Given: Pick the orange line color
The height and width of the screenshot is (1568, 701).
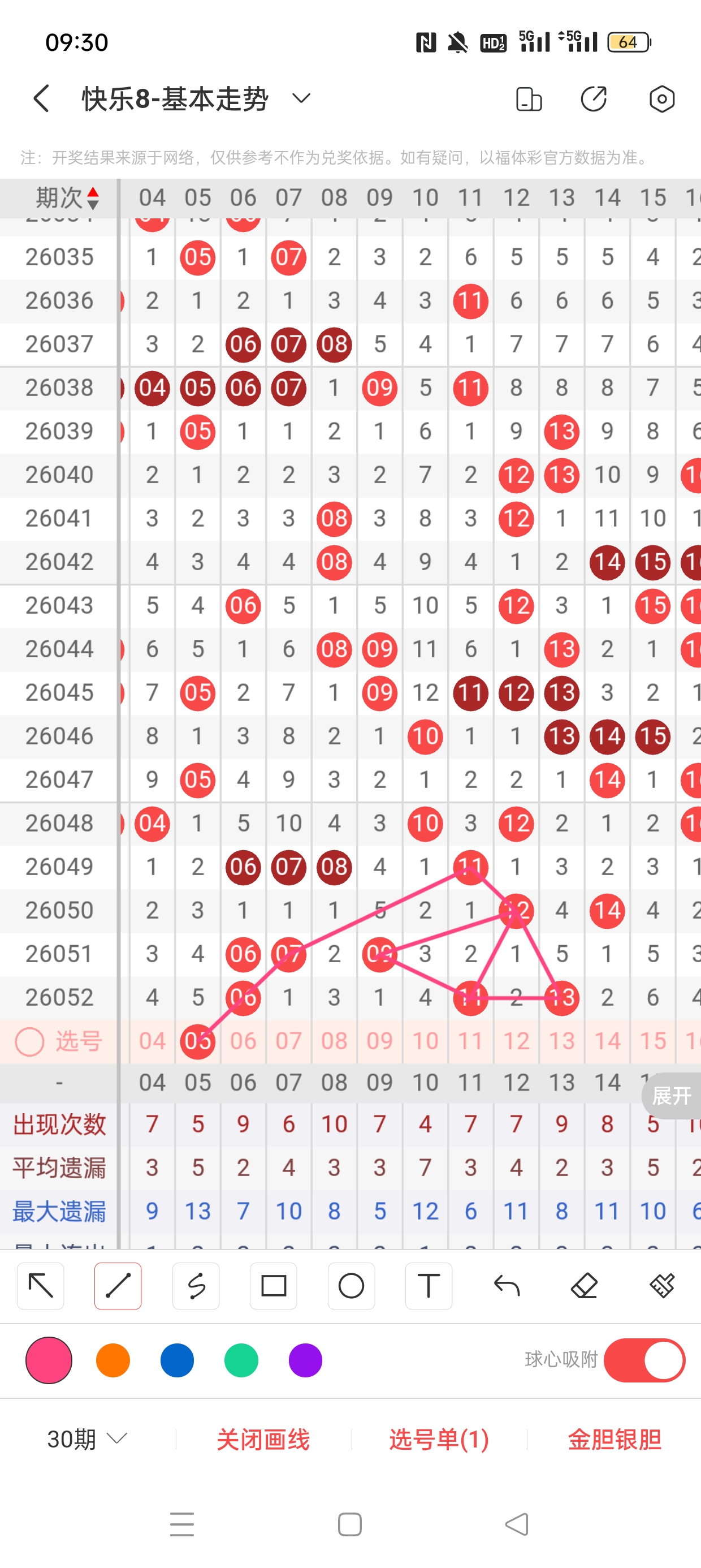Looking at the screenshot, I should coord(113,1360).
